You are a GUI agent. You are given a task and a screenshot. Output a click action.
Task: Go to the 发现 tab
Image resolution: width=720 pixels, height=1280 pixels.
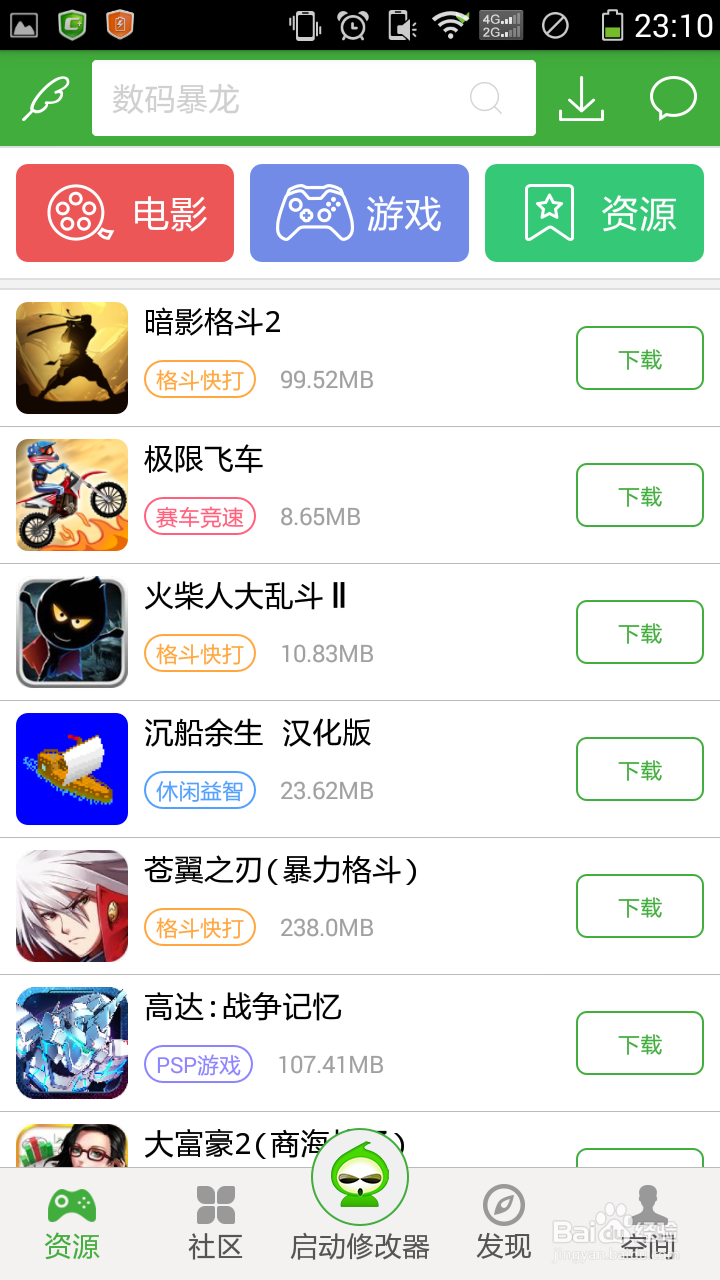pos(504,1222)
